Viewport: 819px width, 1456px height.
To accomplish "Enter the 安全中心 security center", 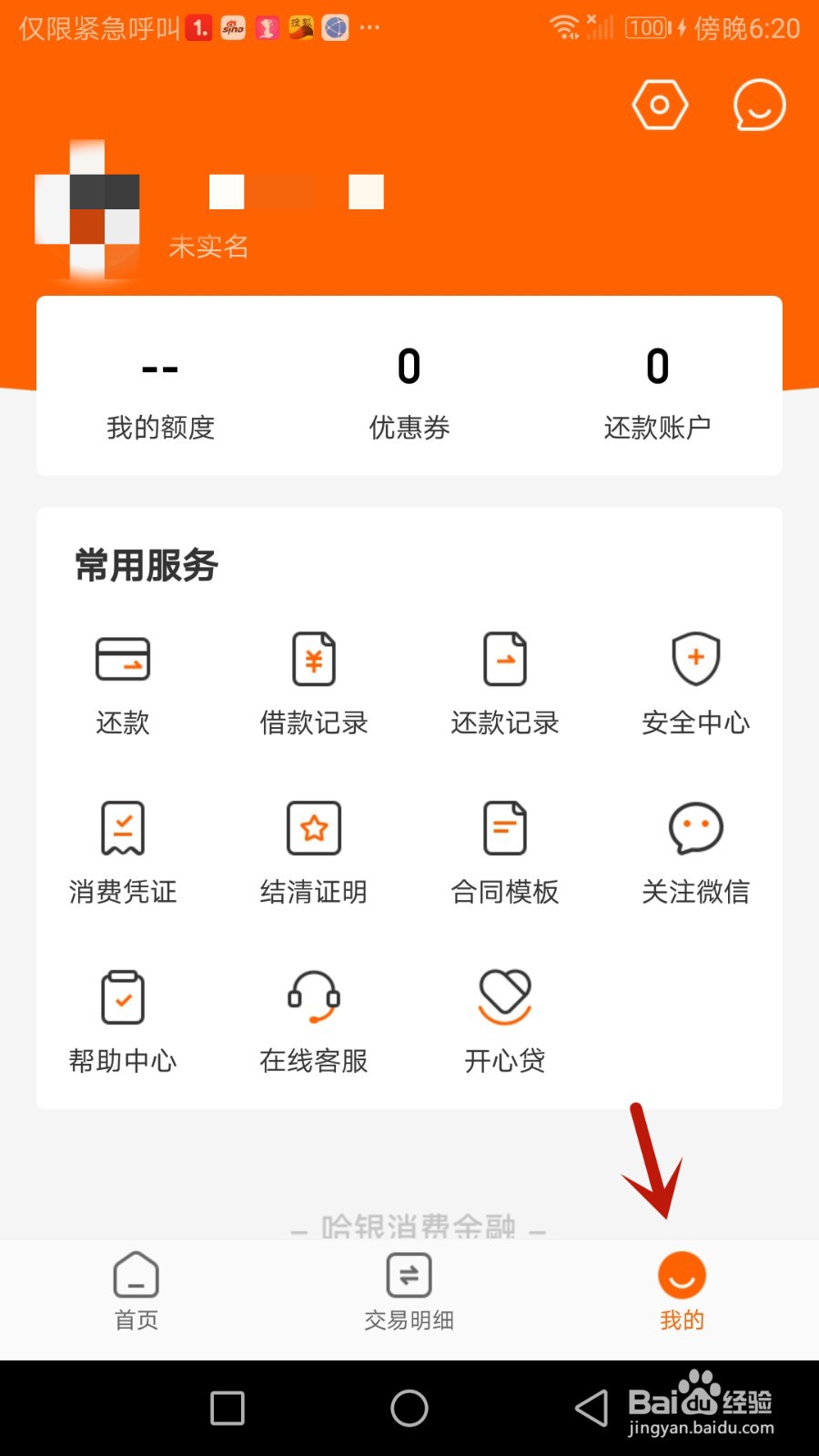I will (x=695, y=682).
